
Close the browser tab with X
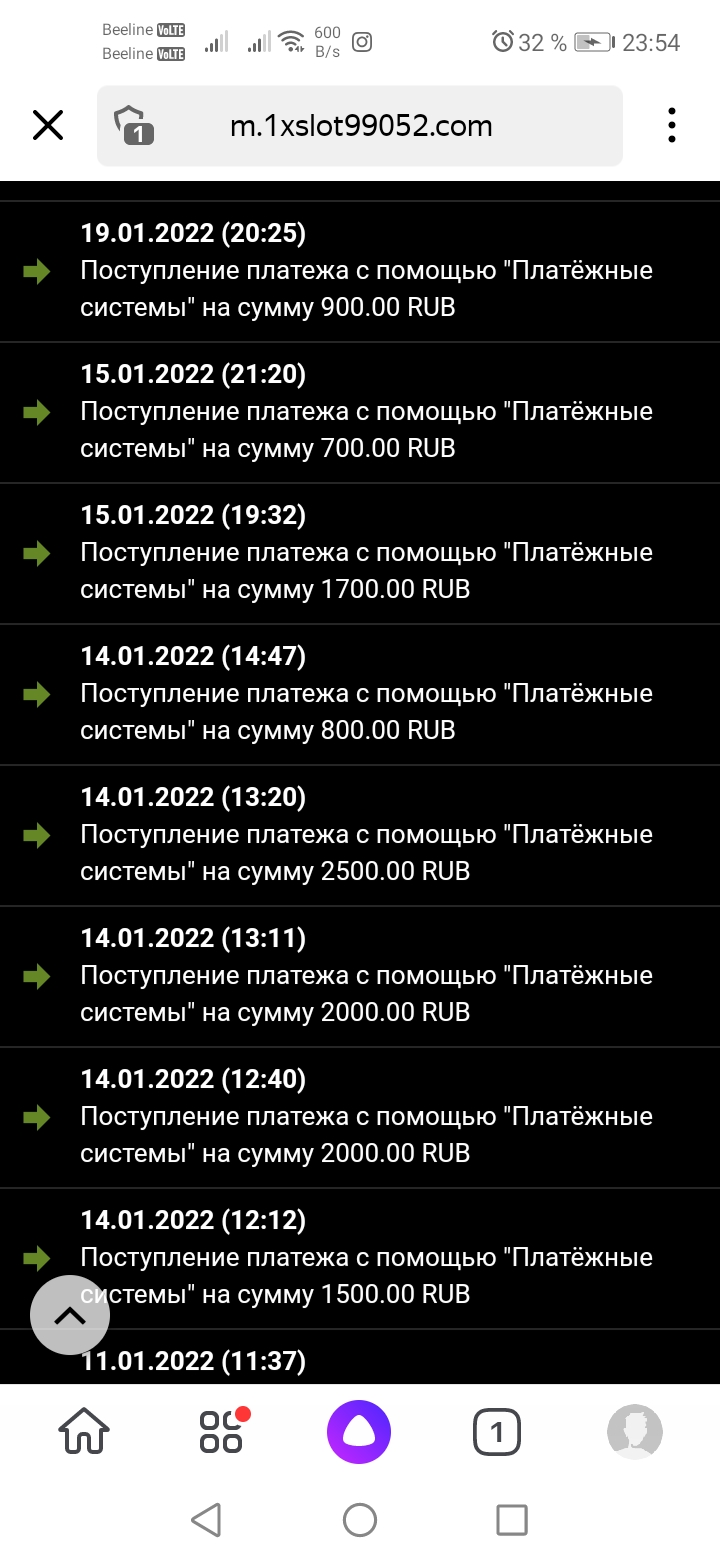pyautogui.click(x=48, y=125)
